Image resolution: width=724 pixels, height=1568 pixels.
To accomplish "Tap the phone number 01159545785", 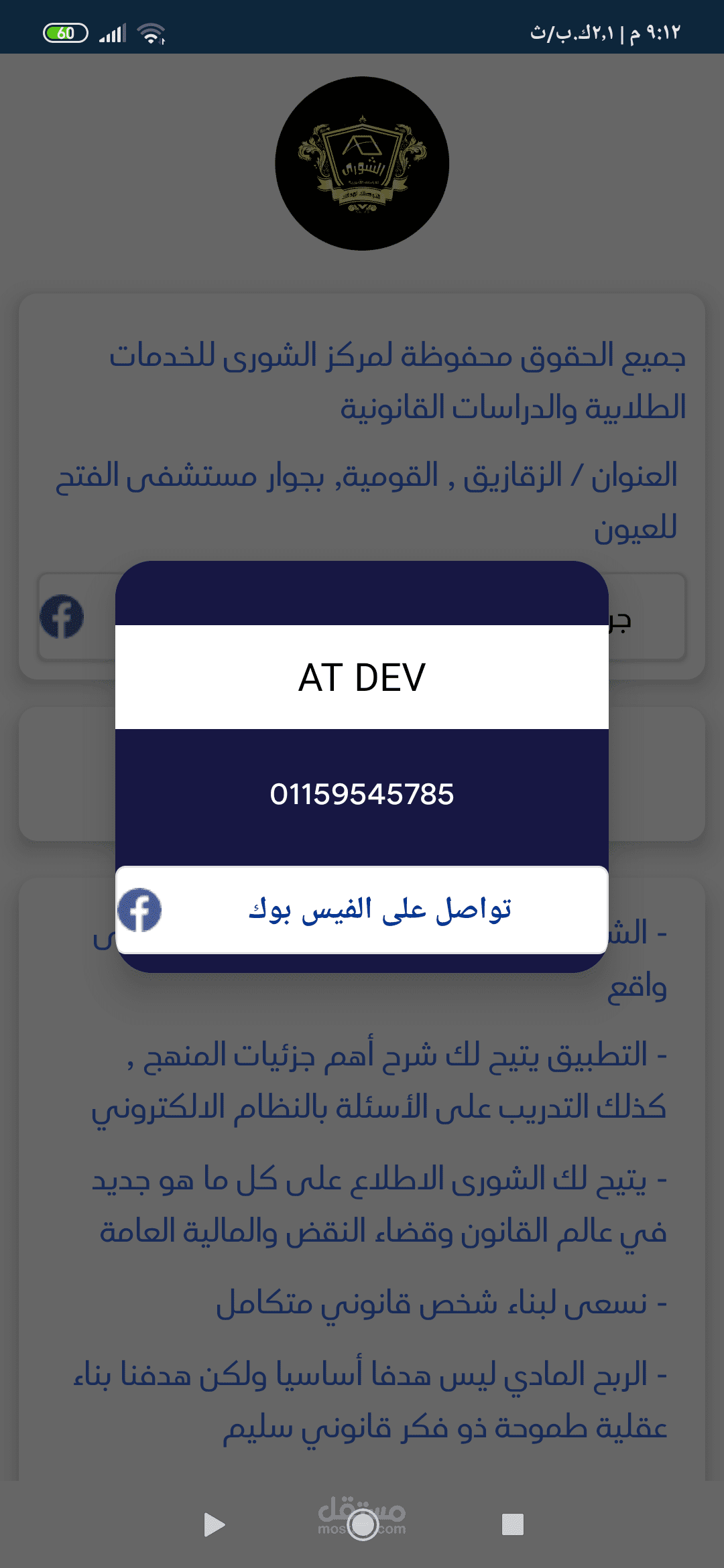I will pyautogui.click(x=362, y=794).
